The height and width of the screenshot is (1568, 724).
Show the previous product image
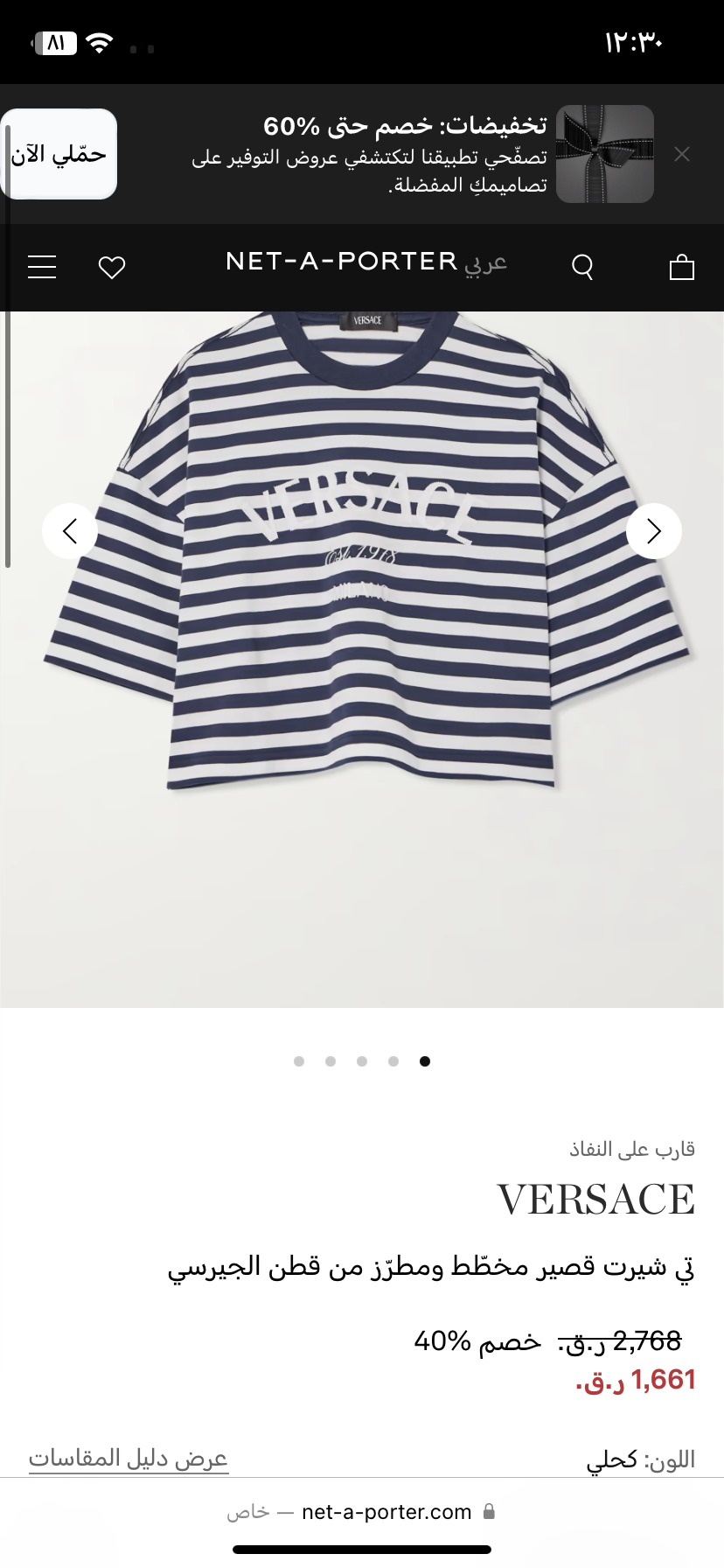click(70, 531)
